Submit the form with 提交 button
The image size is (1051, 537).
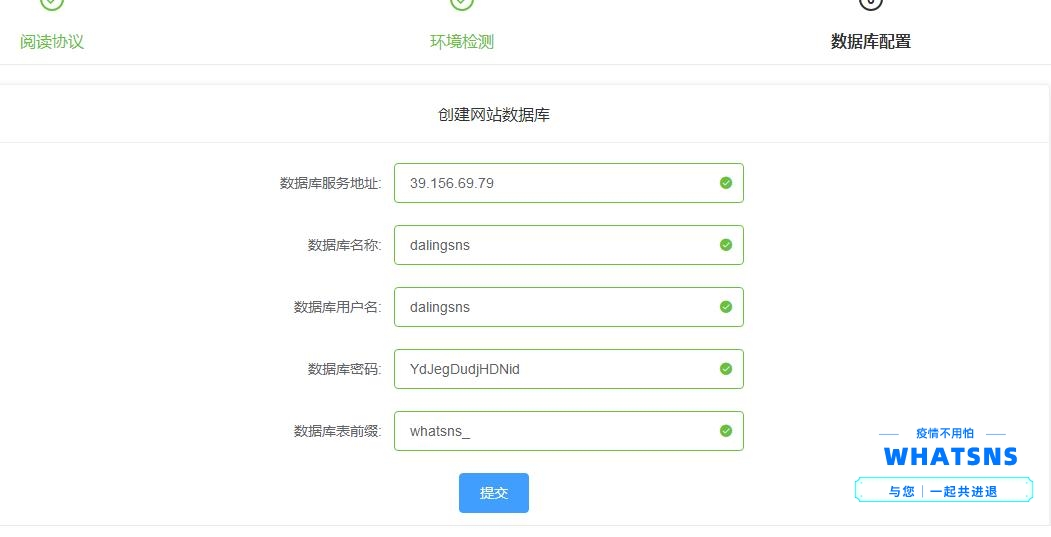pyautogui.click(x=494, y=493)
